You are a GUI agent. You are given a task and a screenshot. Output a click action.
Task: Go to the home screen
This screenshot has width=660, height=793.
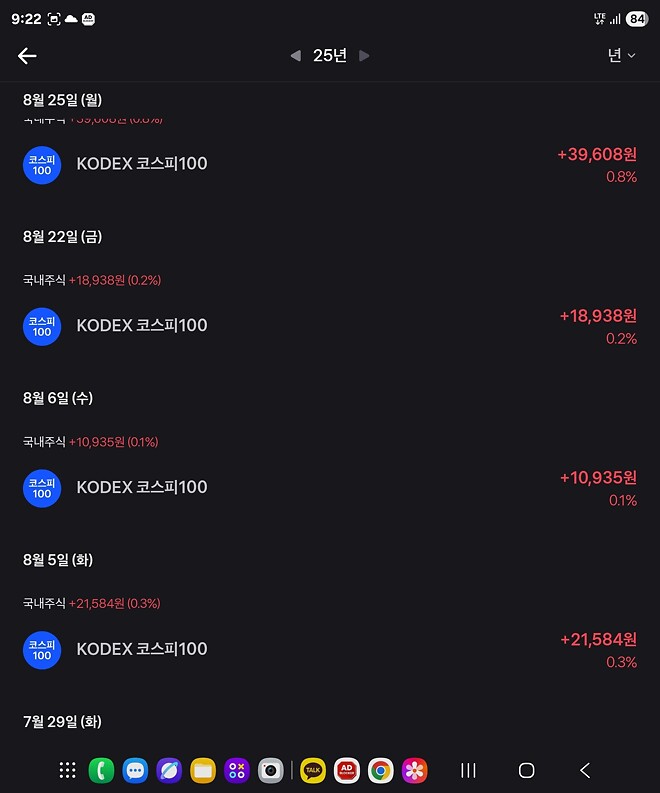pos(526,770)
